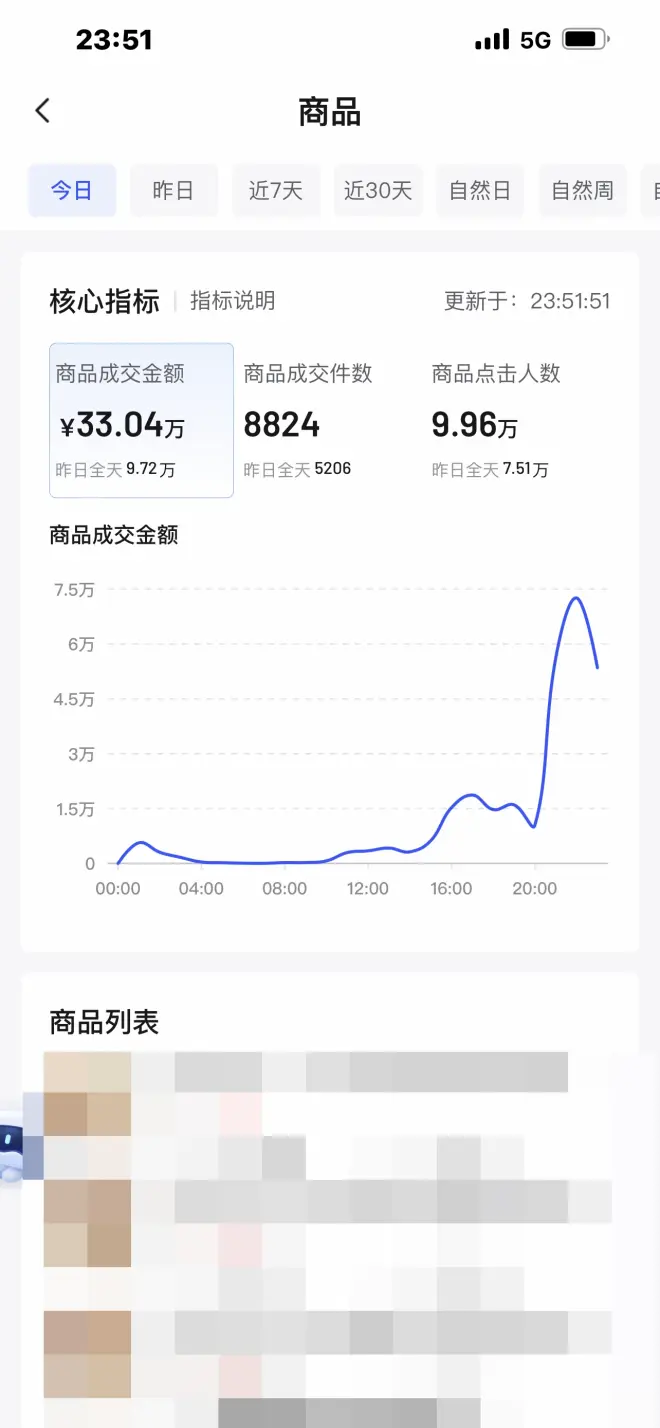Screen dimensions: 660x1428
Task: Open the 自然周 filter
Action: coord(582,190)
